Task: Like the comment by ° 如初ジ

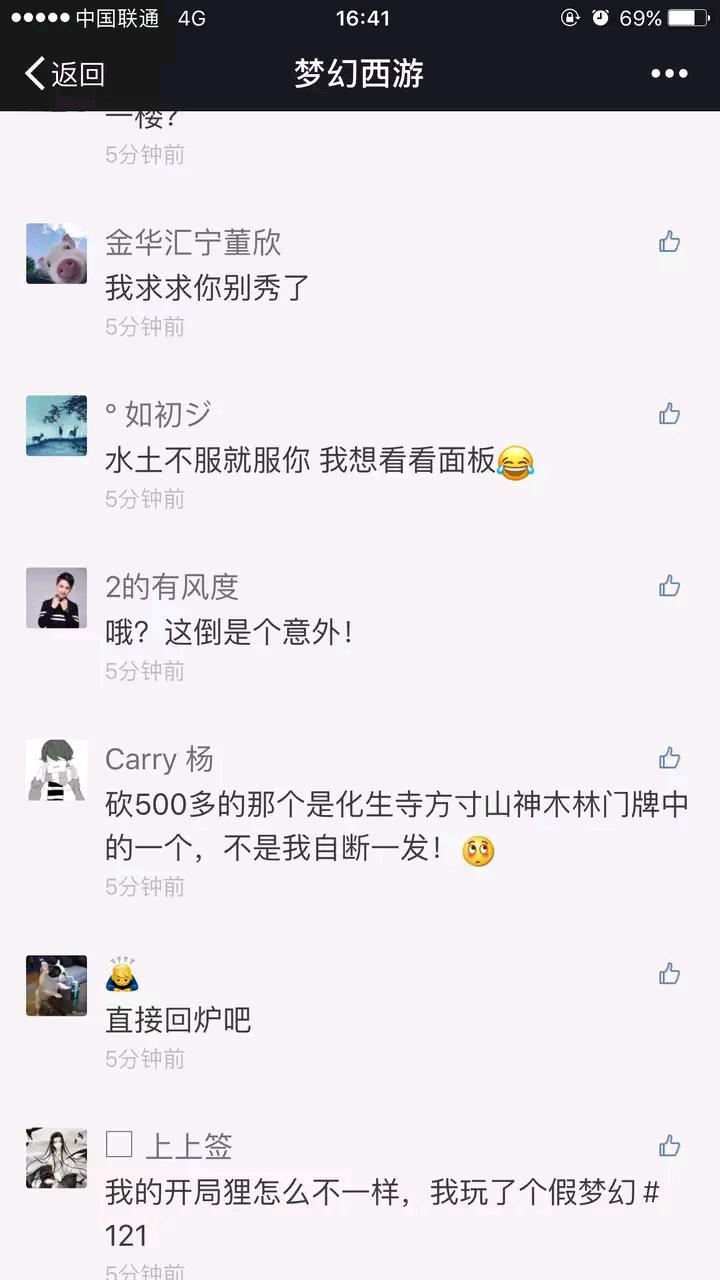Action: pyautogui.click(x=669, y=414)
